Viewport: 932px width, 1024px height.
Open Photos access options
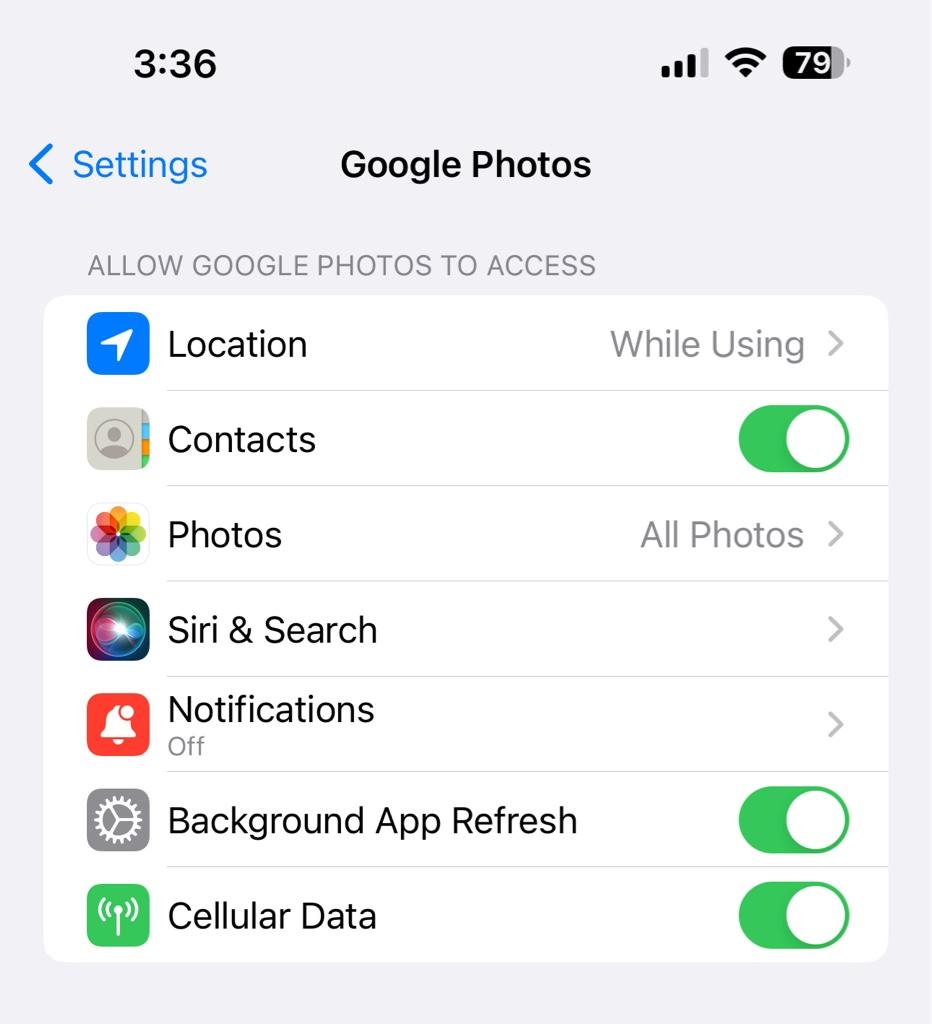[466, 535]
